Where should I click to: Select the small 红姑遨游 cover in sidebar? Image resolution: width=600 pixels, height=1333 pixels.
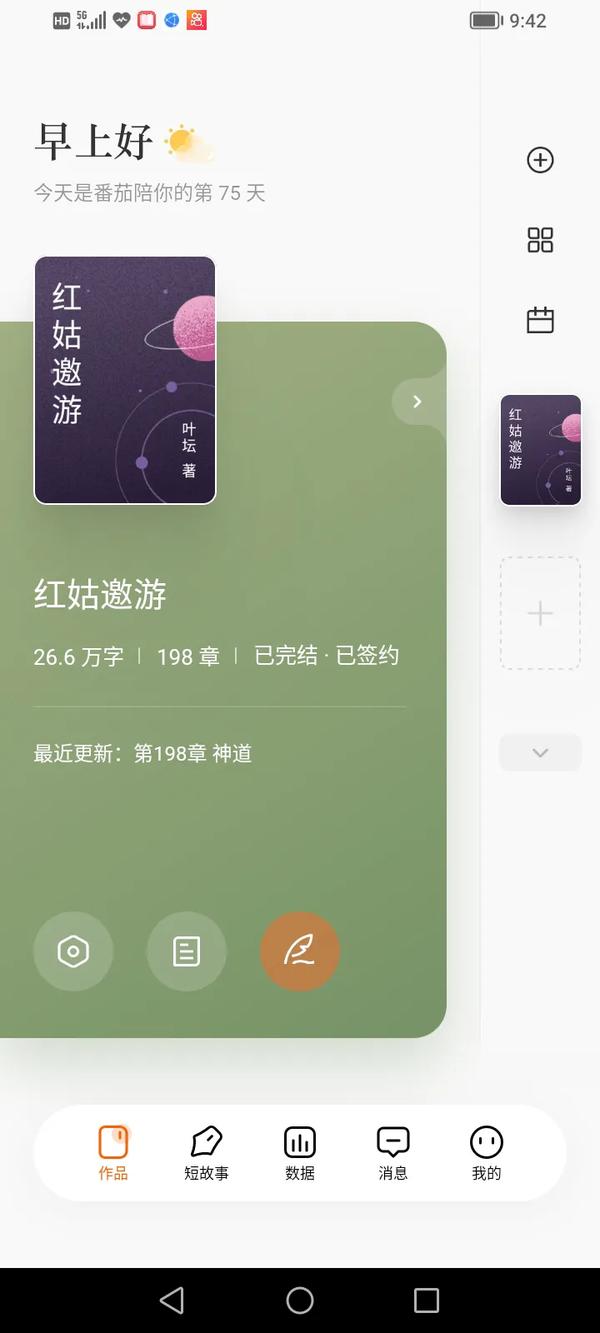tap(540, 450)
